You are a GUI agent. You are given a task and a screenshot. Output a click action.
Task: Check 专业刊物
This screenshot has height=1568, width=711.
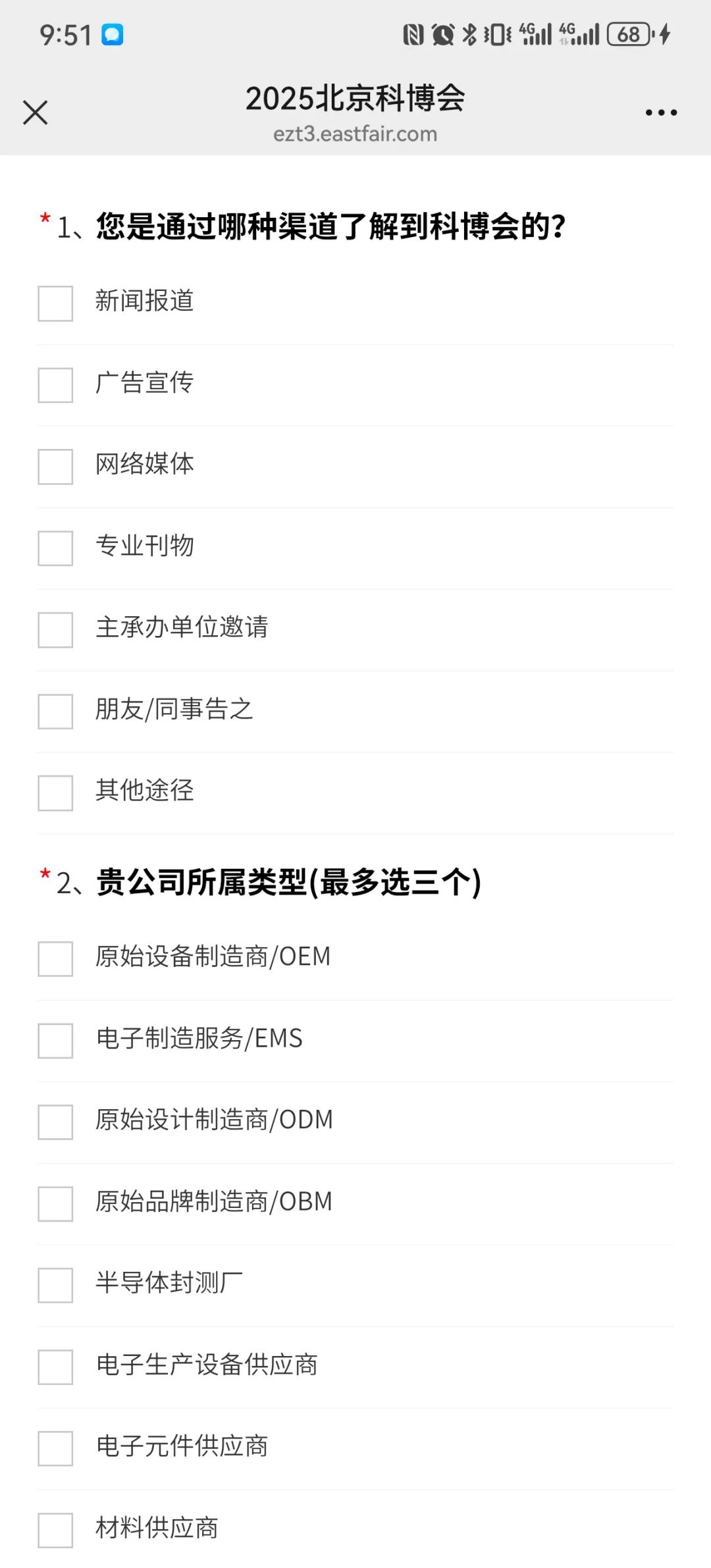[55, 548]
